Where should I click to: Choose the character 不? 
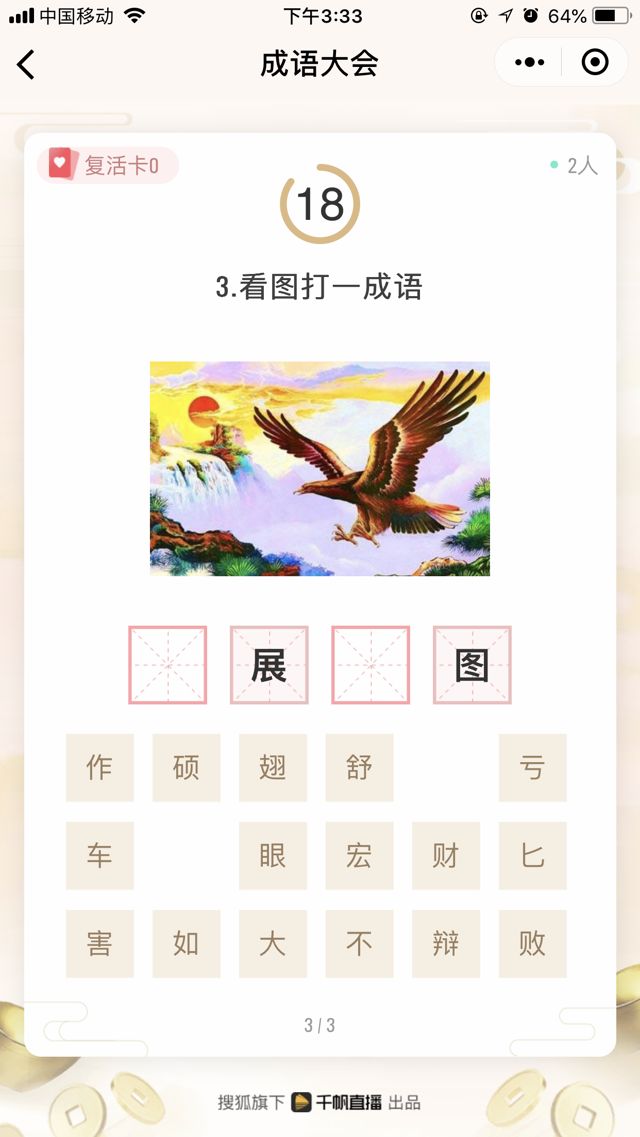[x=359, y=943]
